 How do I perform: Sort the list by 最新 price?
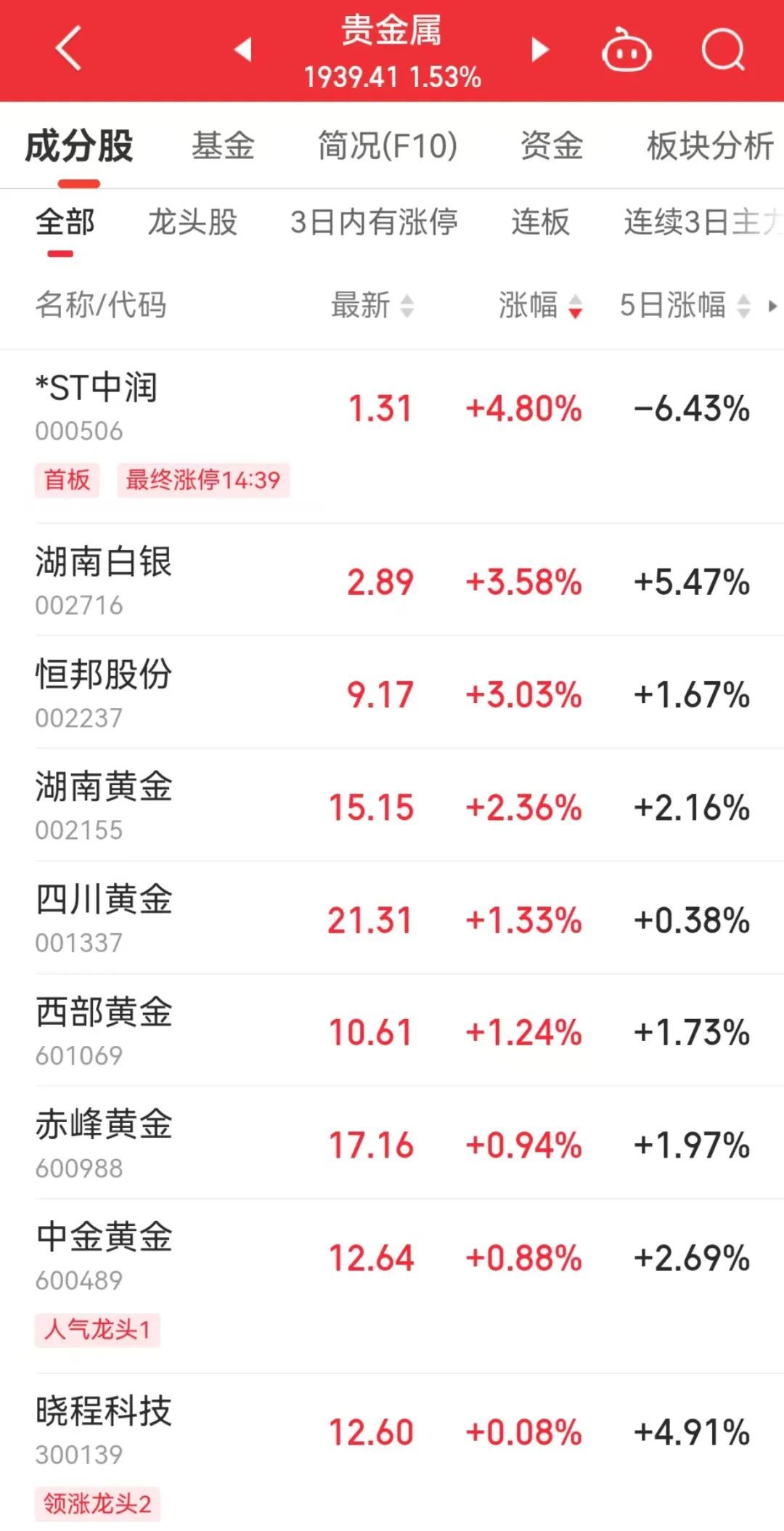coord(372,305)
